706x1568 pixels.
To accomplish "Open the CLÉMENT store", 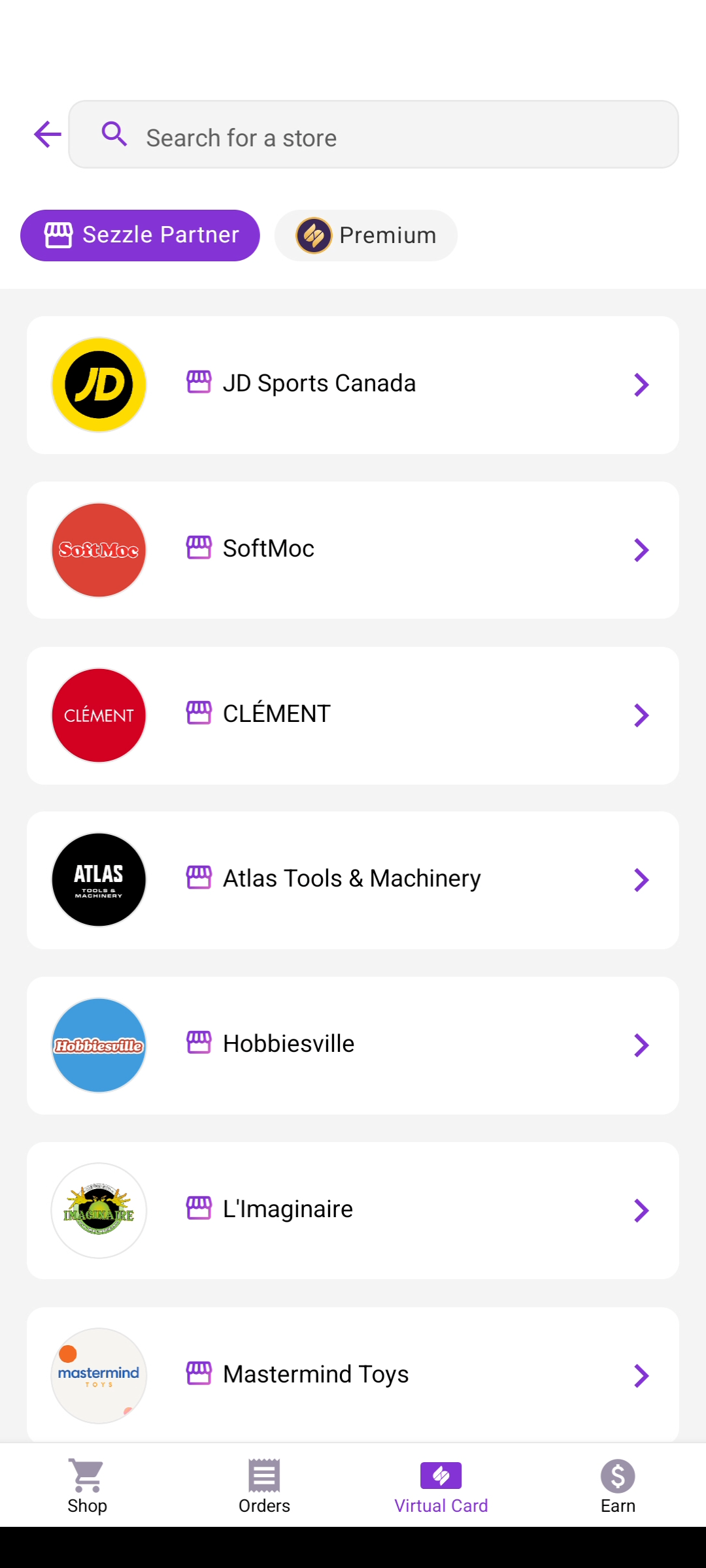I will coord(353,715).
